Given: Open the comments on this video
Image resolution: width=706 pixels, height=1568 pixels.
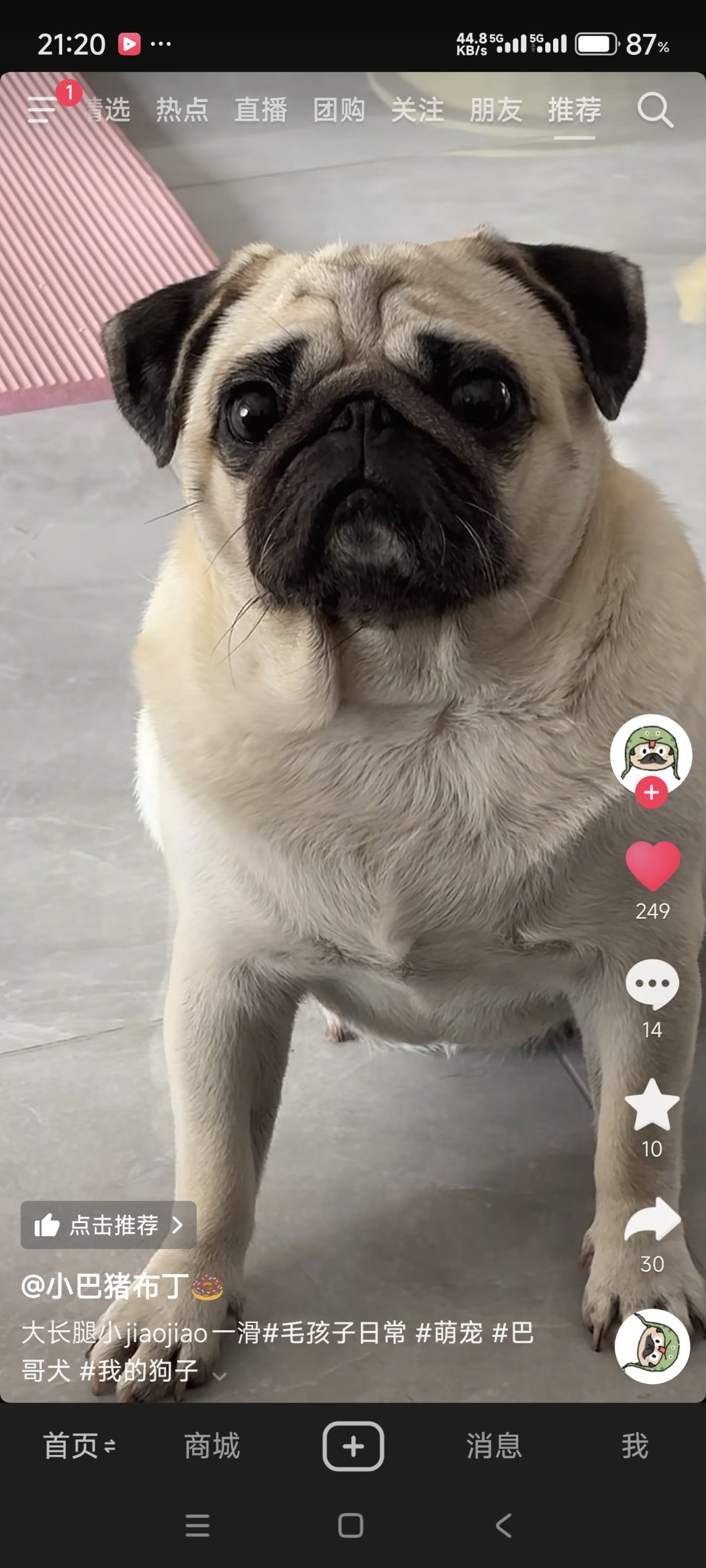Looking at the screenshot, I should pos(652,984).
